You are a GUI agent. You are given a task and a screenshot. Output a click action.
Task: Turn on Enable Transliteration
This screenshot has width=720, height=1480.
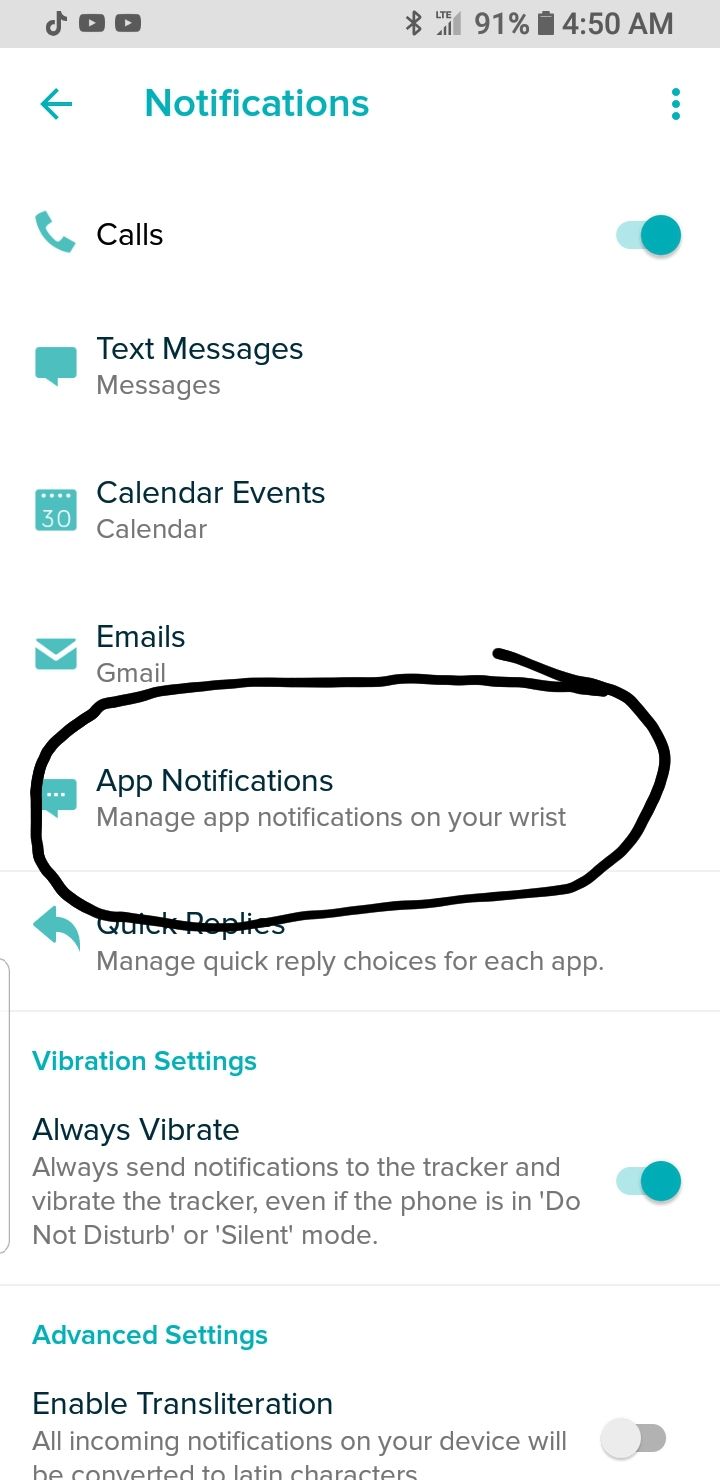(x=634, y=1440)
